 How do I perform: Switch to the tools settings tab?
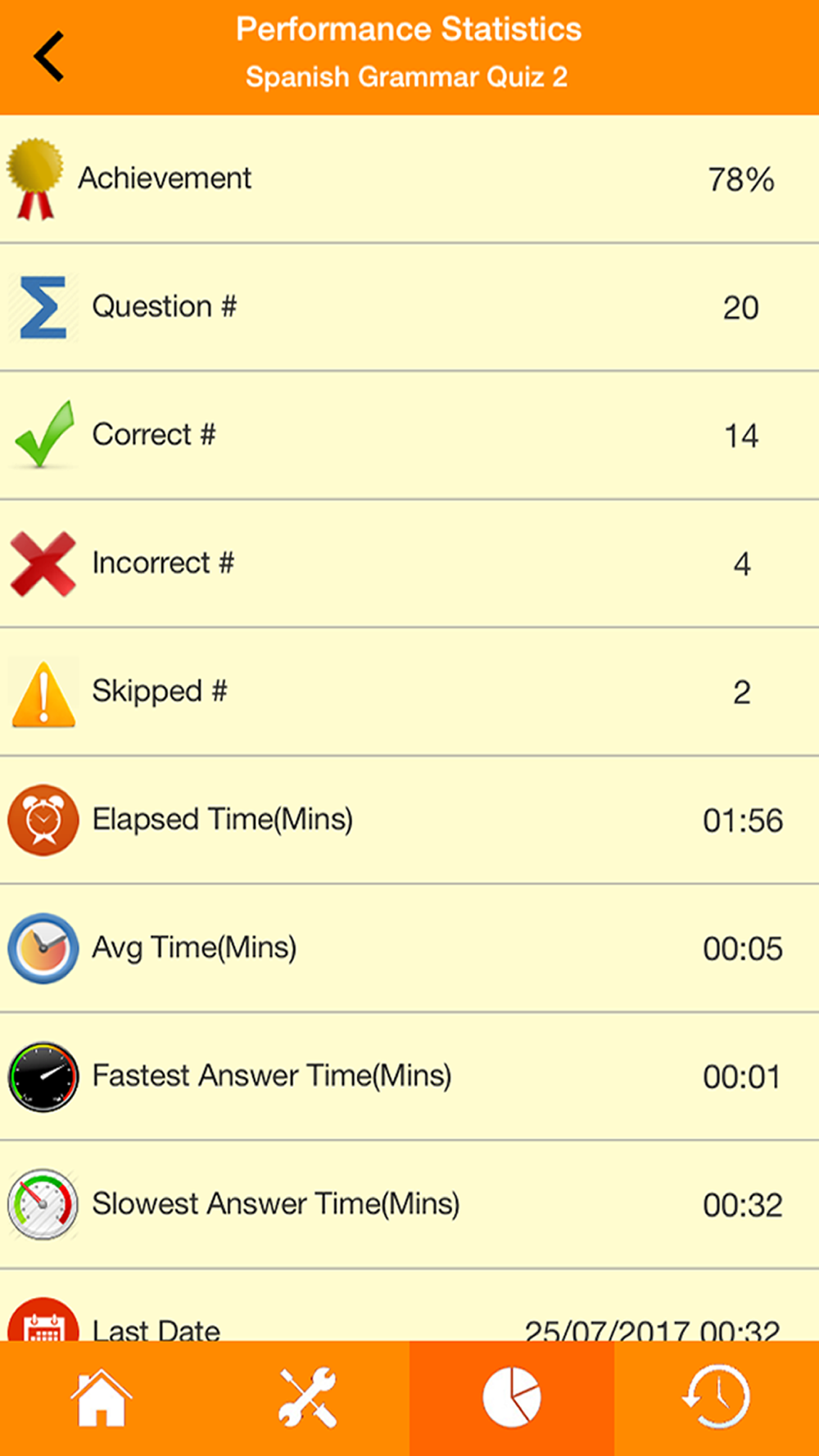pyautogui.click(x=307, y=1398)
